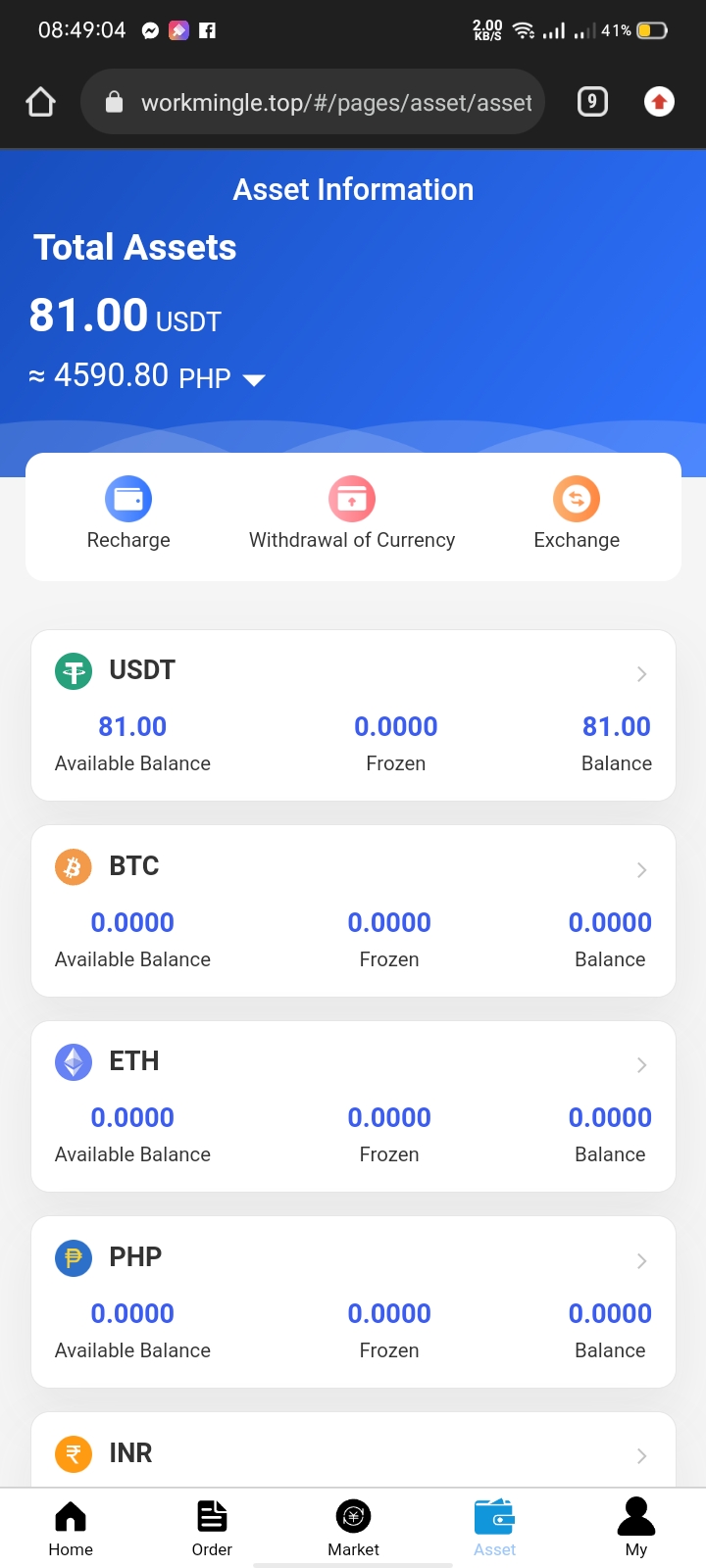Tap the browser home icon
706x1568 pixels.
pyautogui.click(x=41, y=102)
